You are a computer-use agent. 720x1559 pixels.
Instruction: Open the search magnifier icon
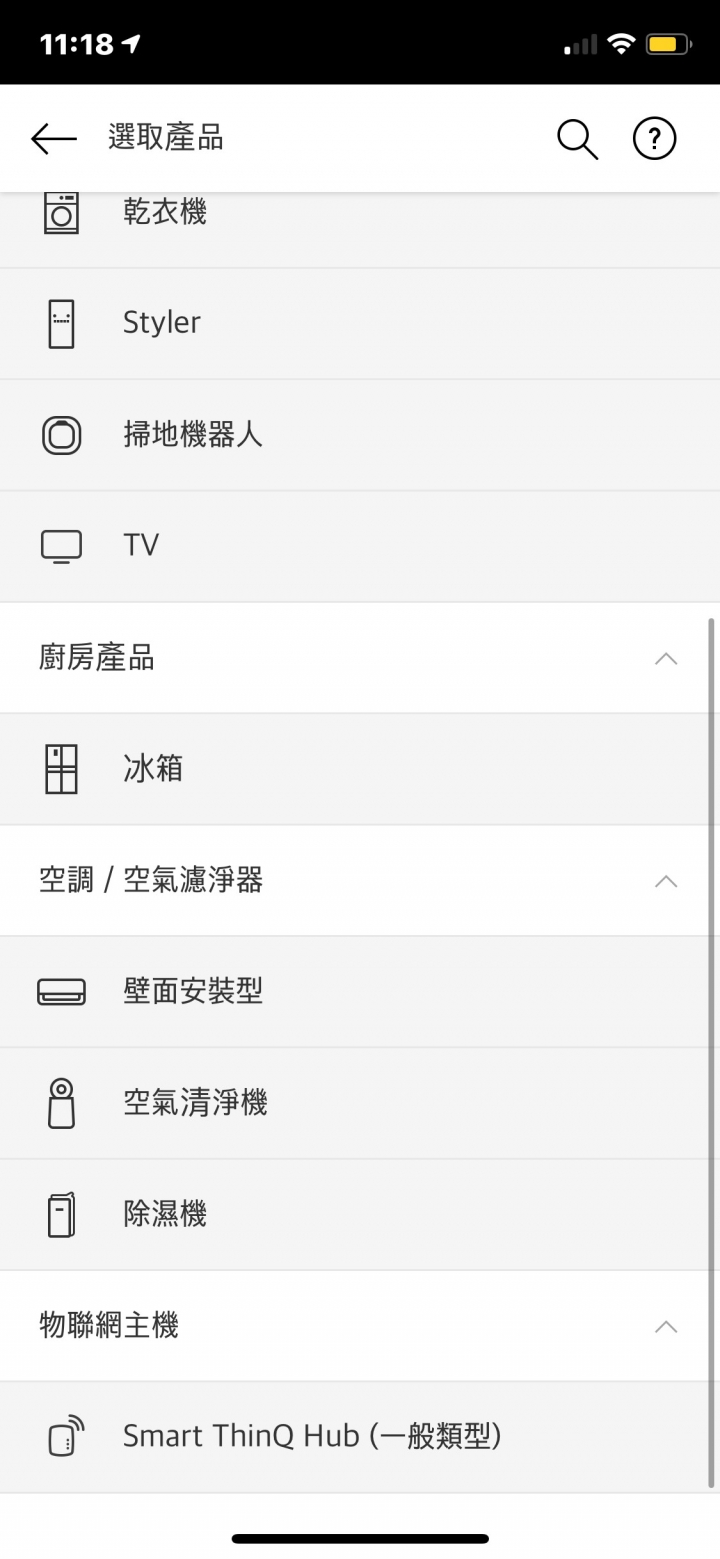577,139
